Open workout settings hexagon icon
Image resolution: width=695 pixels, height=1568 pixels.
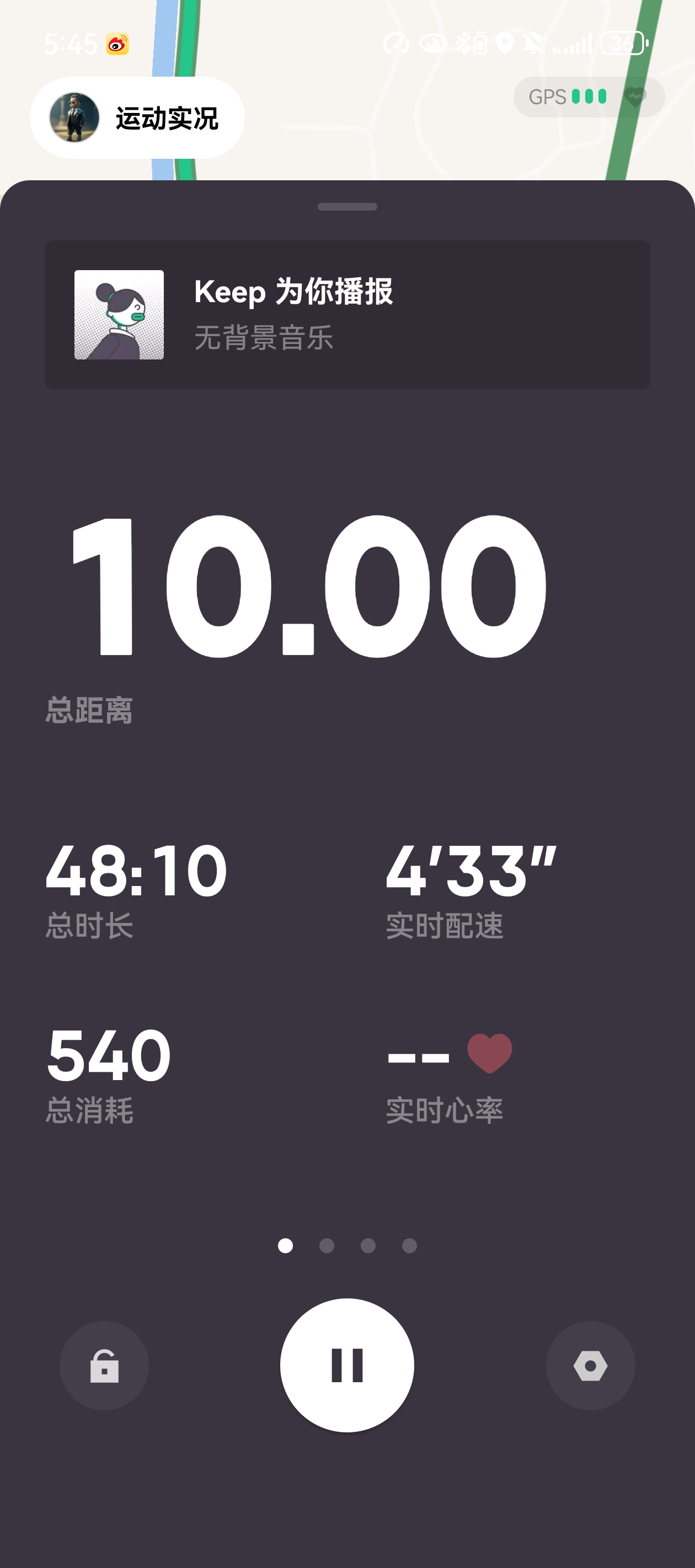pos(590,1365)
